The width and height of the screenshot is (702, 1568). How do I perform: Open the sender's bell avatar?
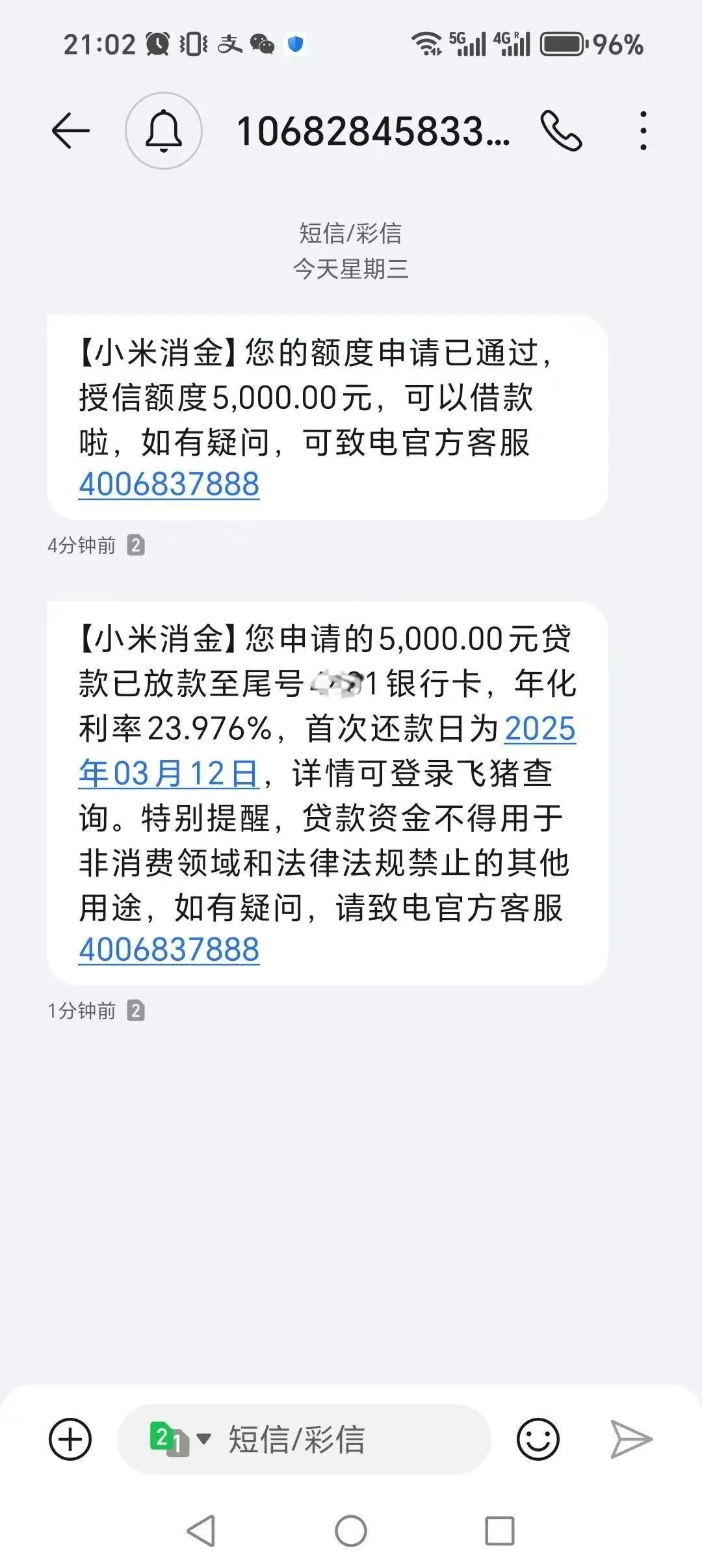164,131
